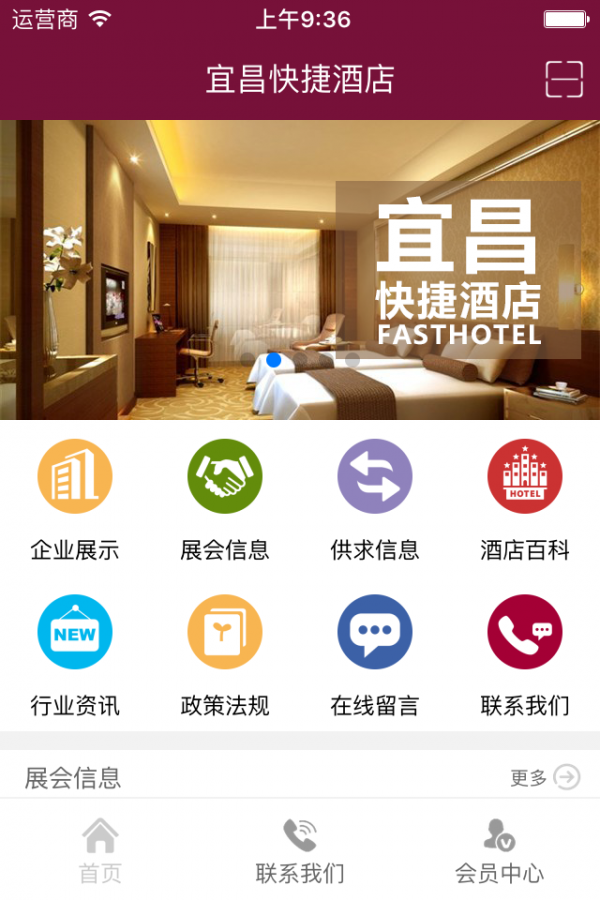The width and height of the screenshot is (600, 900).
Task: Switch to 首页 tab
Action: click(100, 852)
